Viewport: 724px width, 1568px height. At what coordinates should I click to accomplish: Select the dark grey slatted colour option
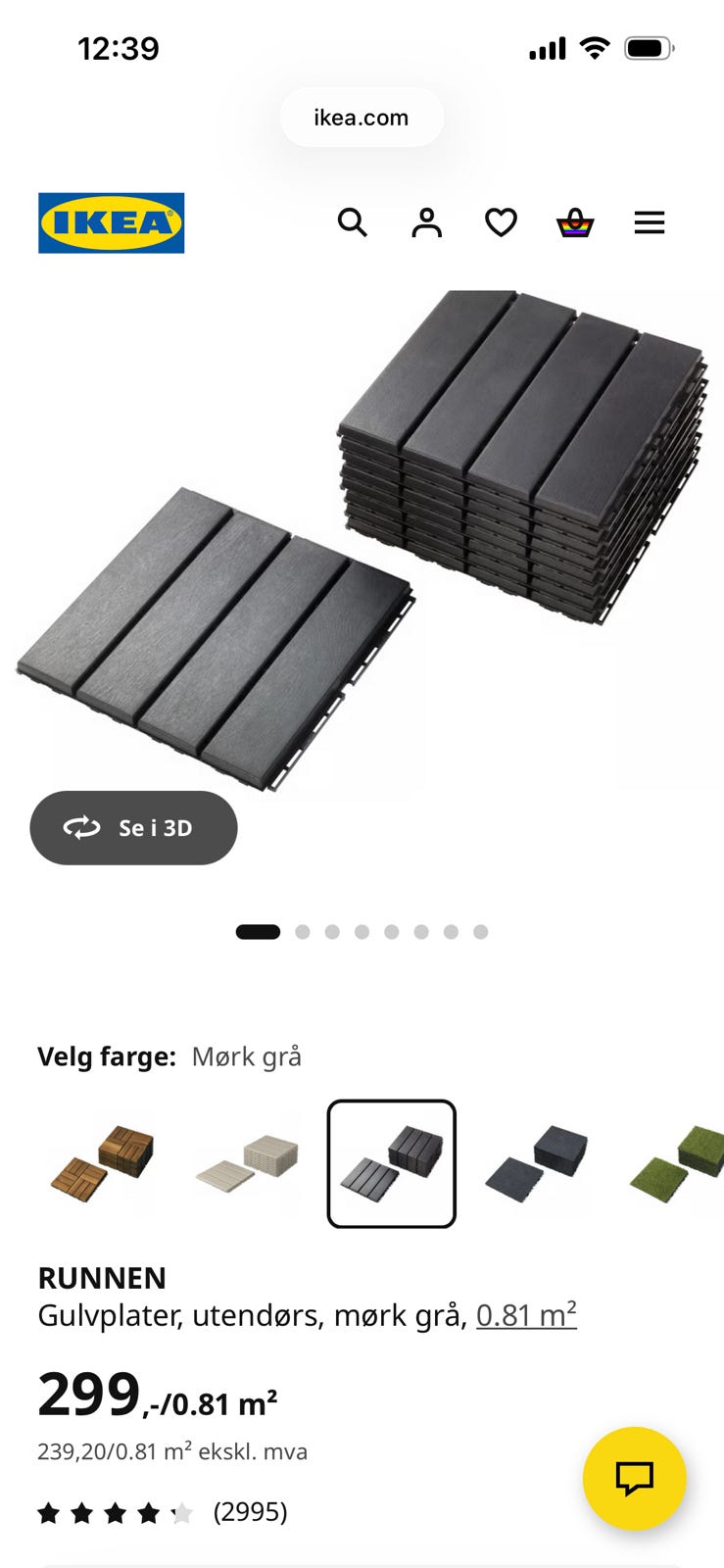(392, 1164)
